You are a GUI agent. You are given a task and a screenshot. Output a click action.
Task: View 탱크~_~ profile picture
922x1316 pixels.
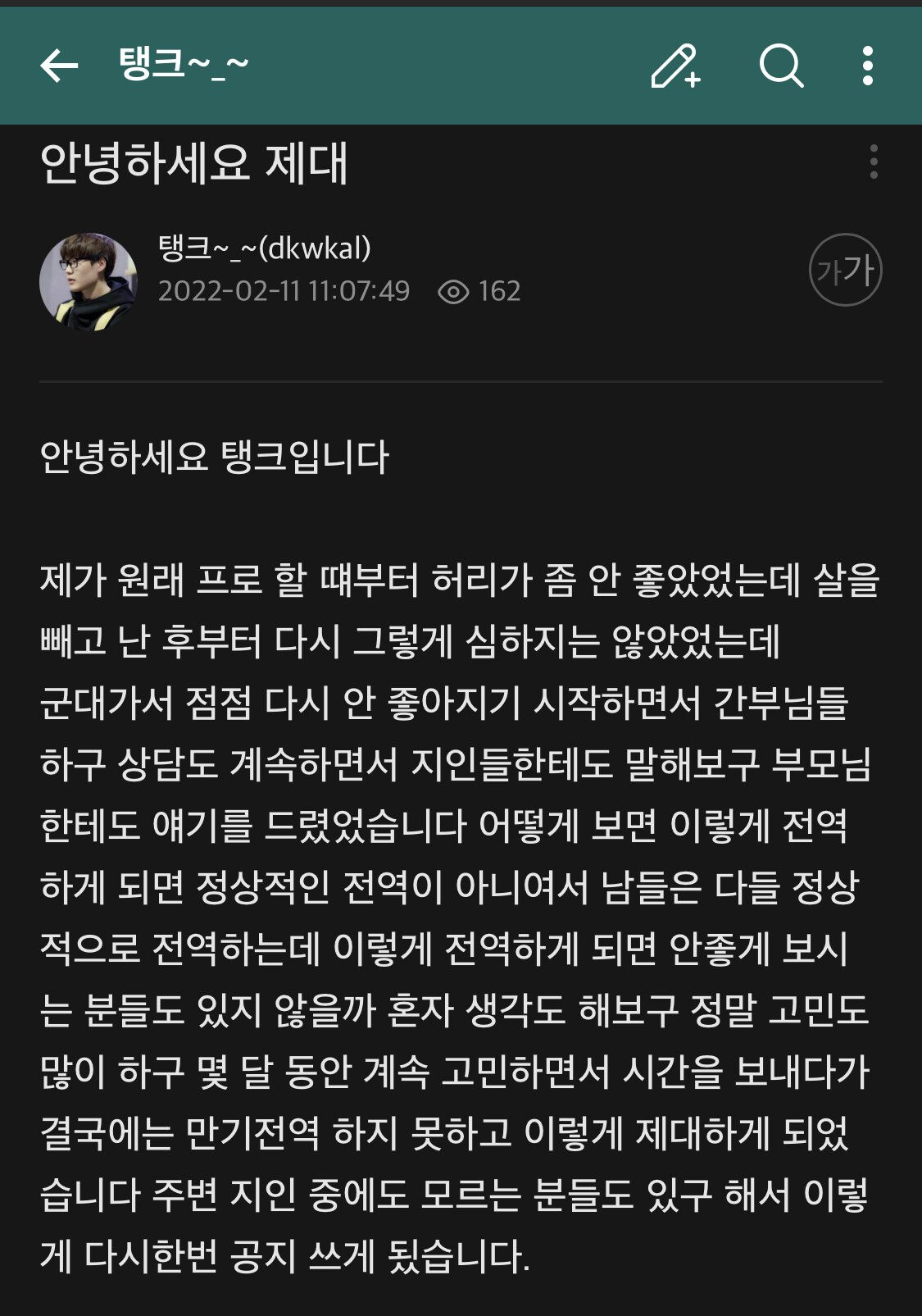point(89,282)
